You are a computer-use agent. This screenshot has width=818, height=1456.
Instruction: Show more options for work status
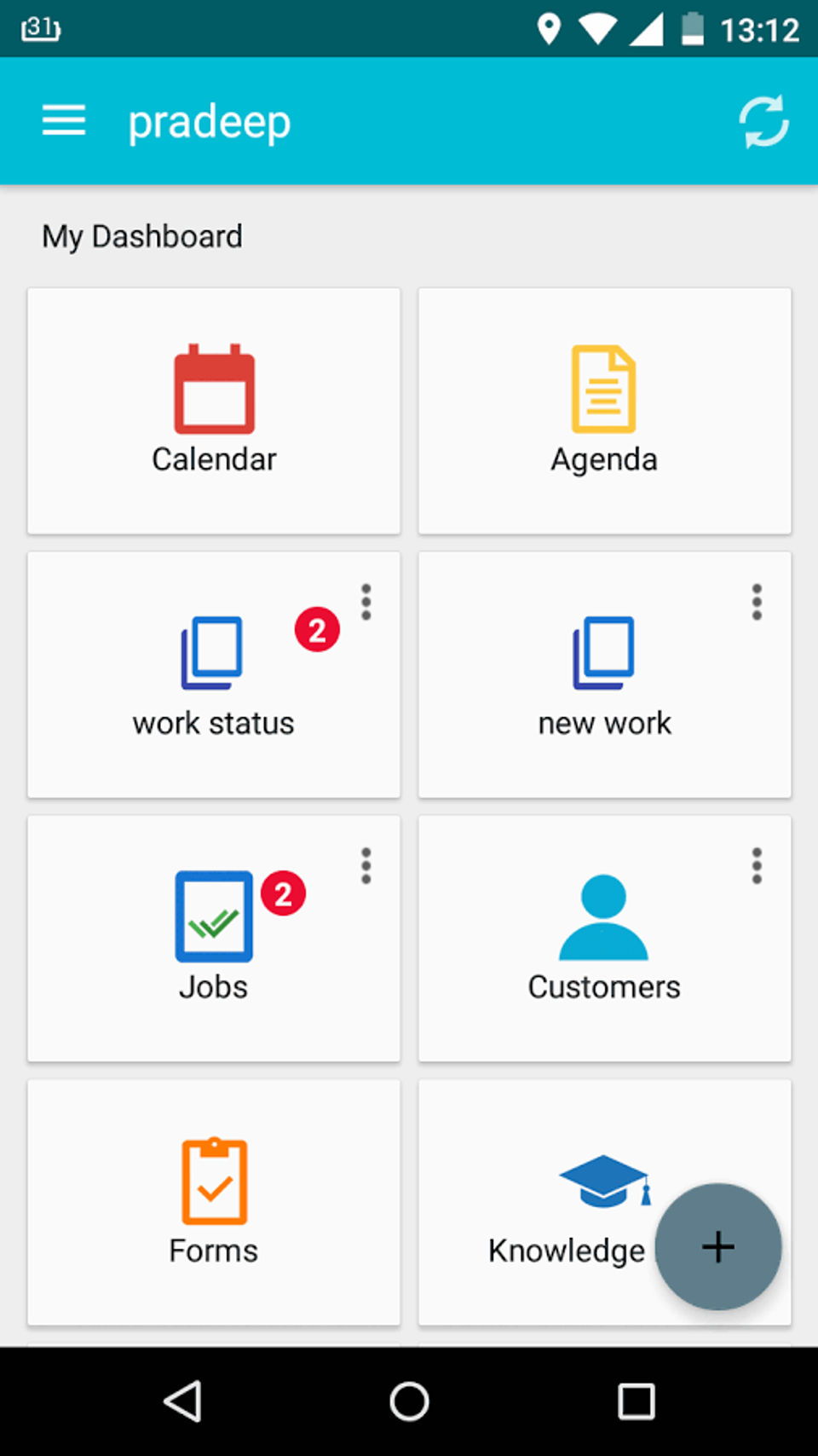click(366, 602)
